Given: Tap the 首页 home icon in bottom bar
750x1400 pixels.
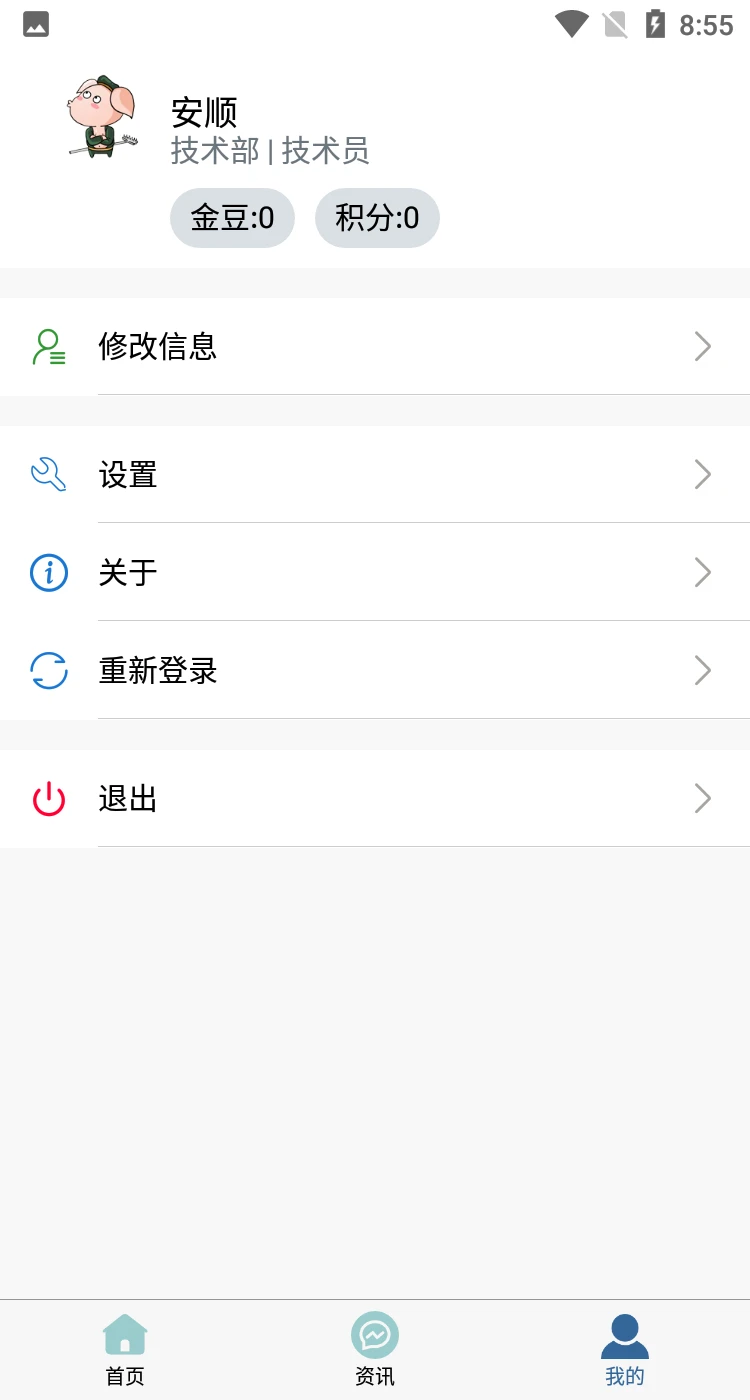Looking at the screenshot, I should coord(124,1335).
